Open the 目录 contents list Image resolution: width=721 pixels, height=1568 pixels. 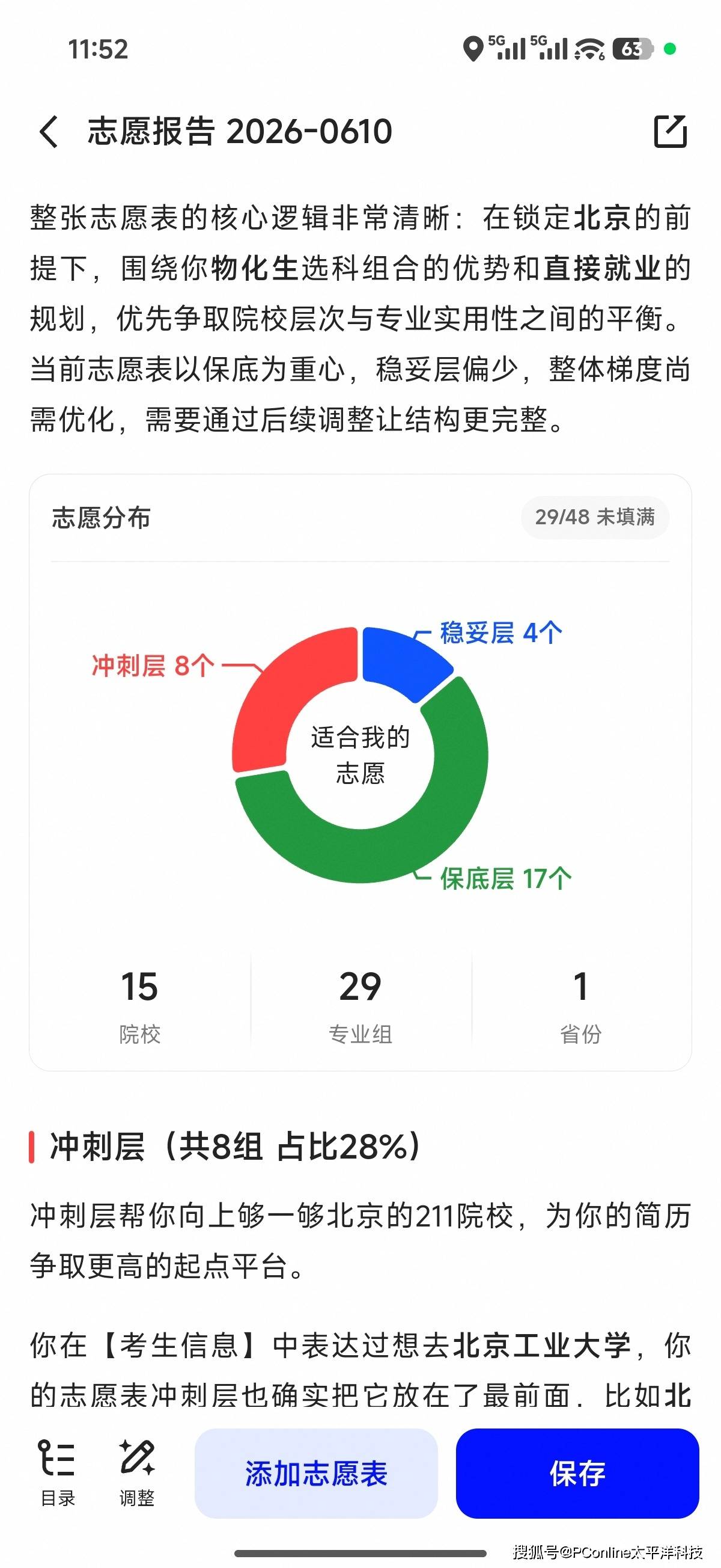pyautogui.click(x=57, y=1473)
